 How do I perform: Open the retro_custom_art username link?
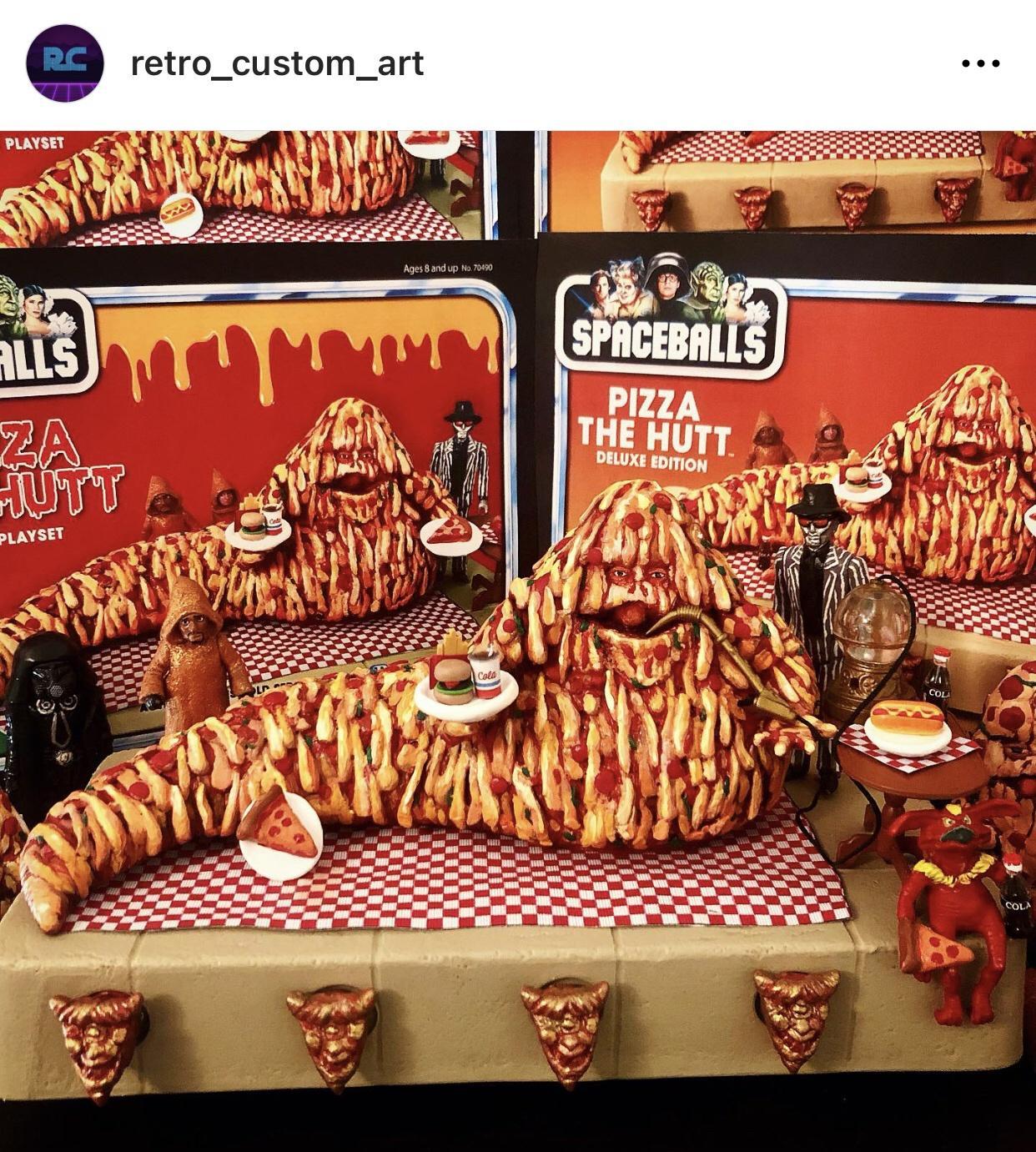277,63
